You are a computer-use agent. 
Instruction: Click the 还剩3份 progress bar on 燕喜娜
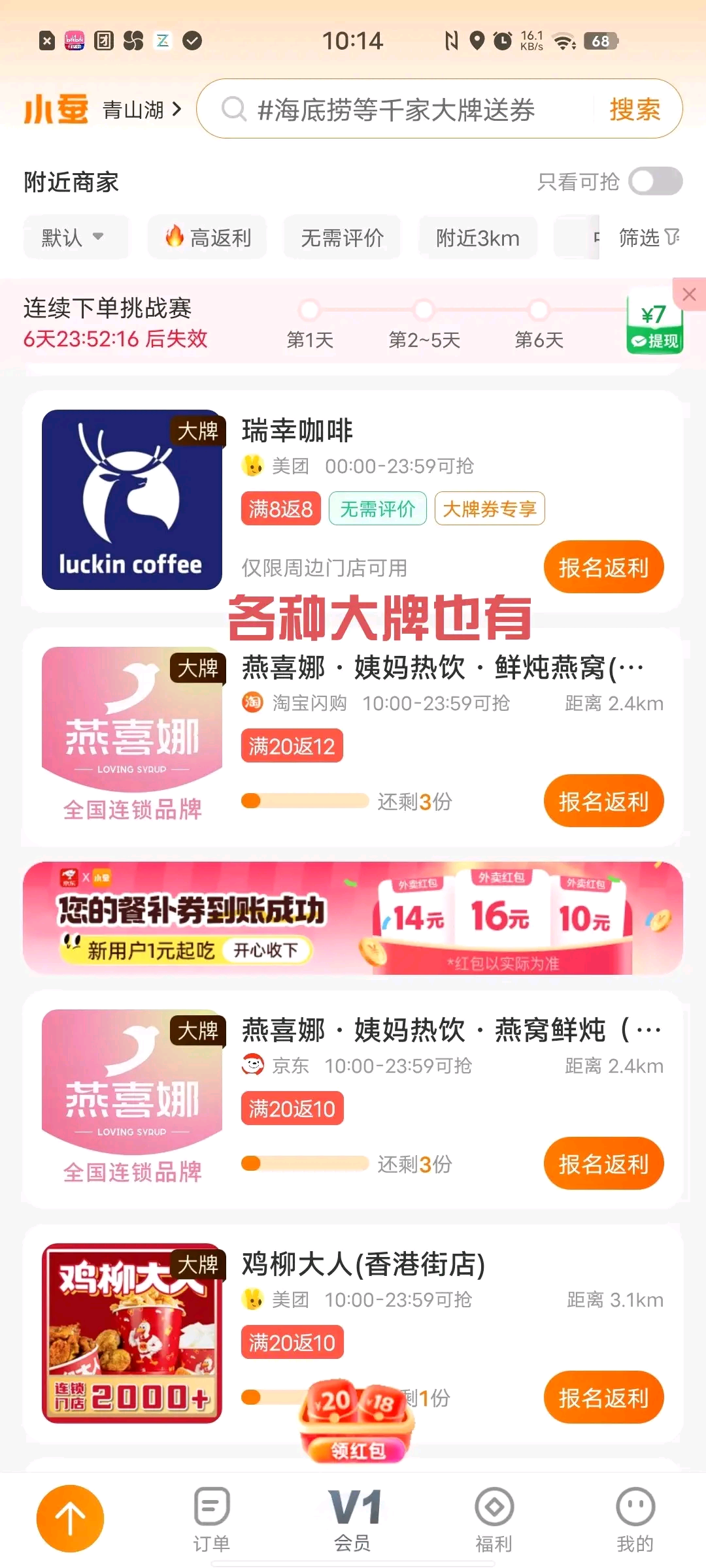(305, 800)
